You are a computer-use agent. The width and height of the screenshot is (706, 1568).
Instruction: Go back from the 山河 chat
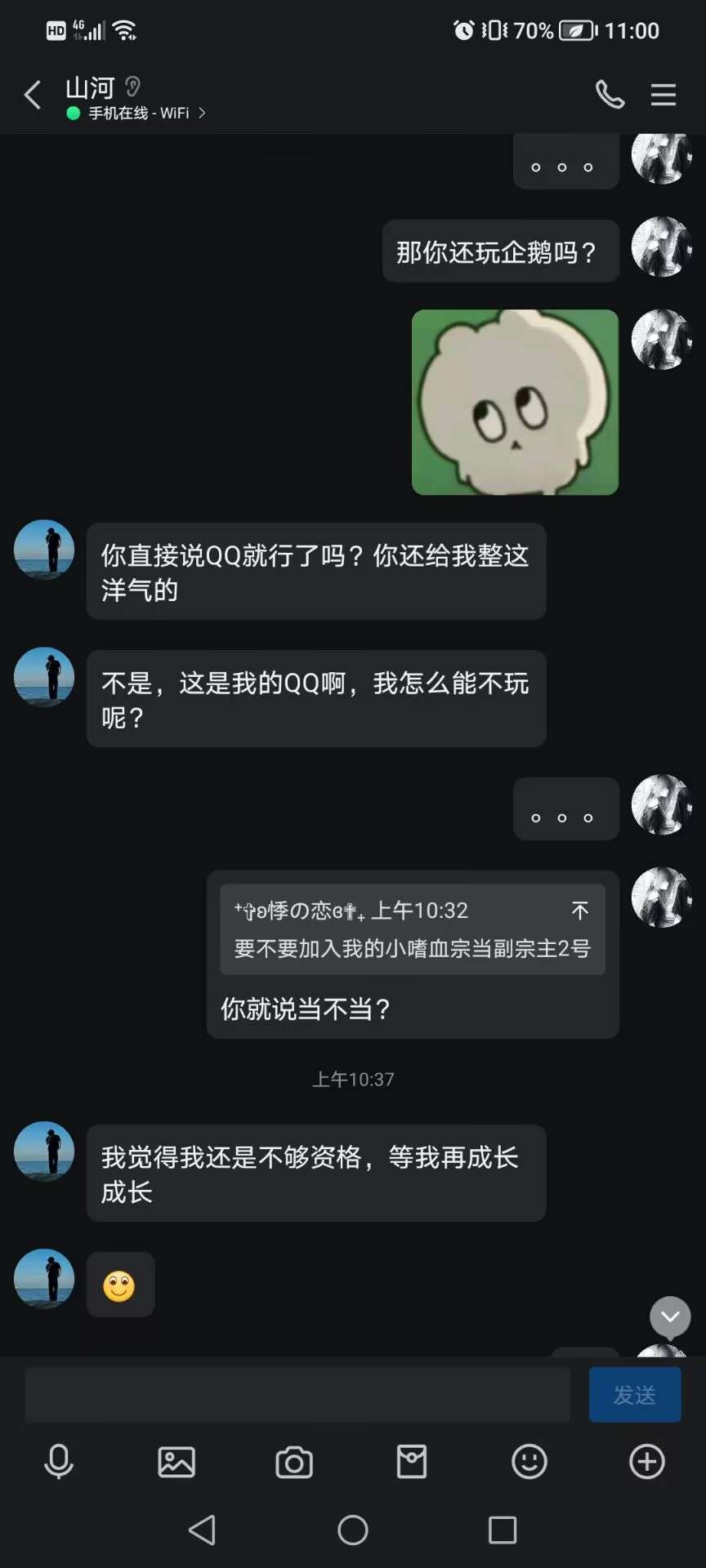(x=33, y=96)
